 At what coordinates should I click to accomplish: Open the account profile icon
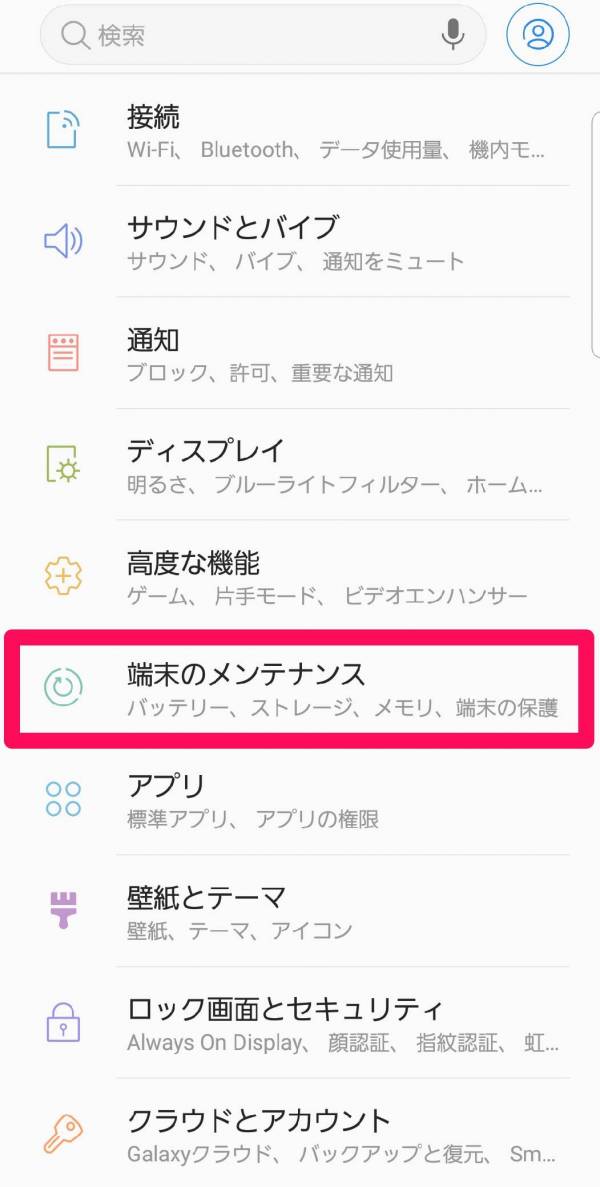[x=538, y=36]
